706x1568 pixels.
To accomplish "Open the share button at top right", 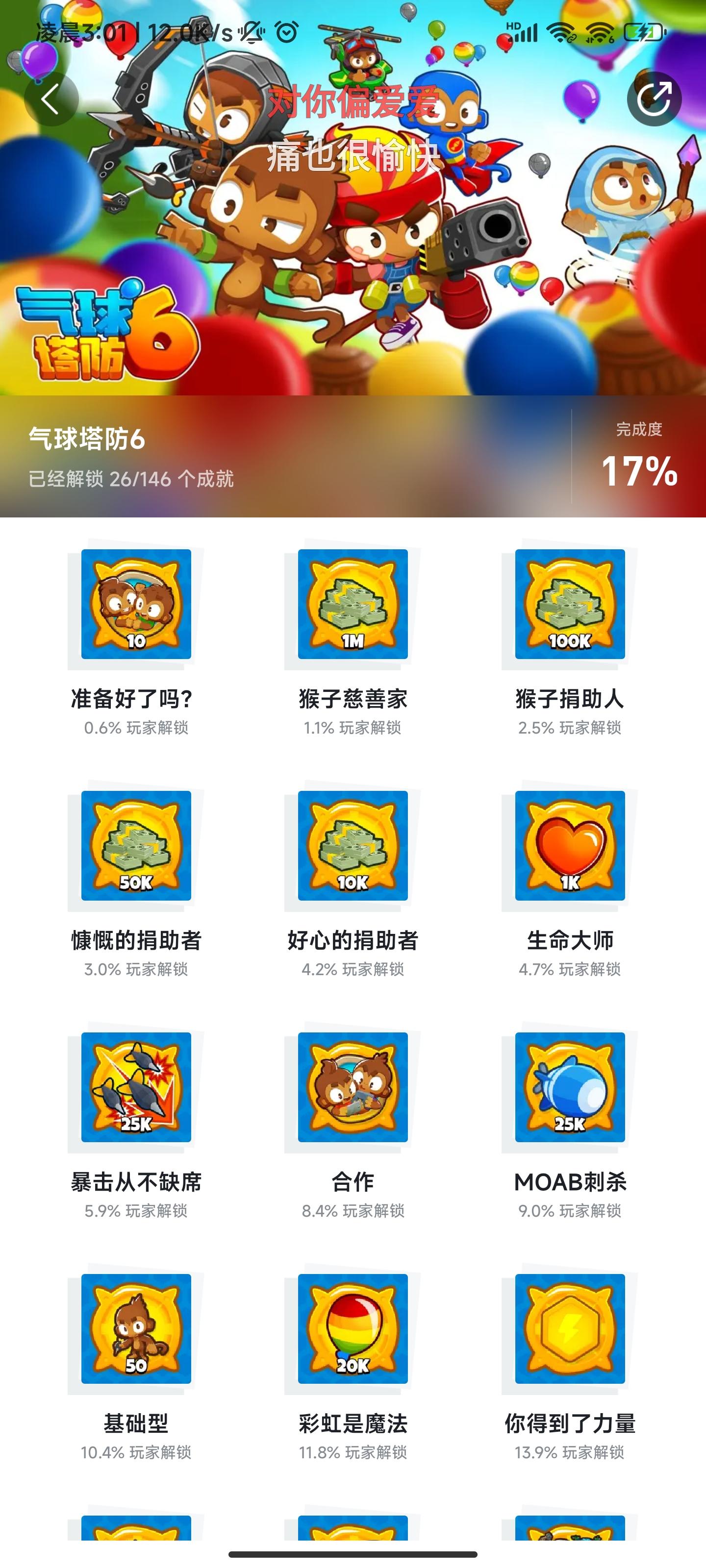I will (655, 98).
